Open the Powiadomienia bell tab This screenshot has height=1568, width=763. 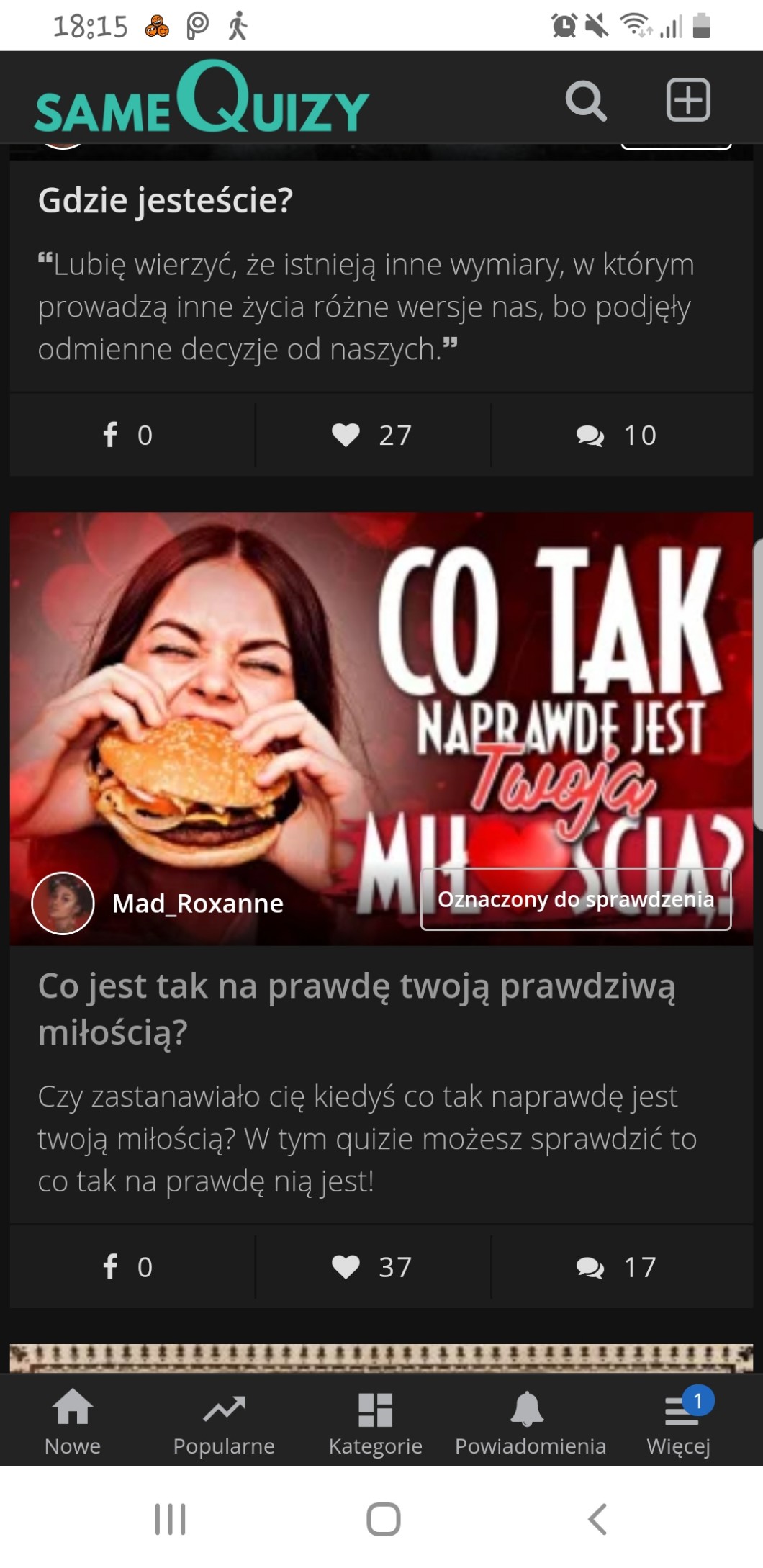[x=530, y=1423]
